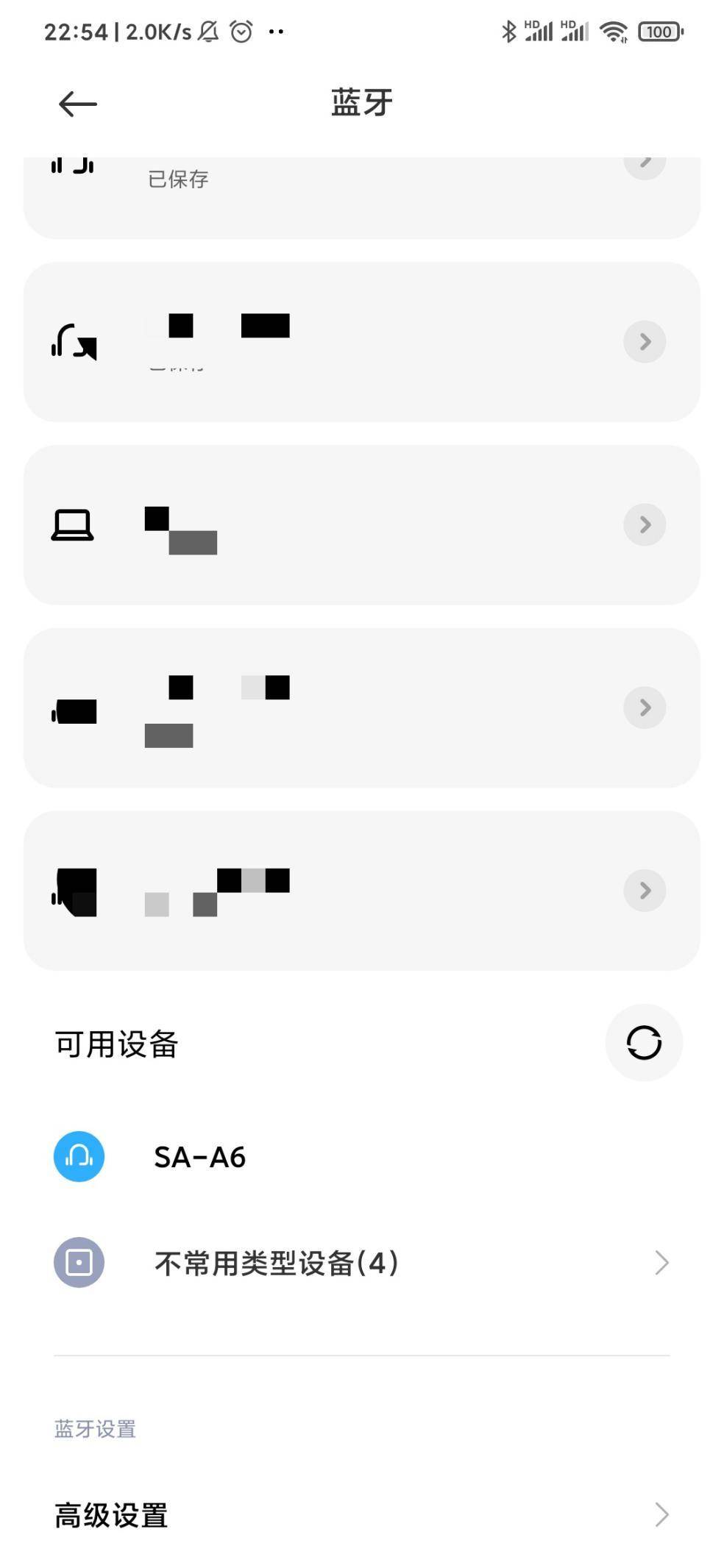Open details chevron of the fourth paired device

point(645,708)
